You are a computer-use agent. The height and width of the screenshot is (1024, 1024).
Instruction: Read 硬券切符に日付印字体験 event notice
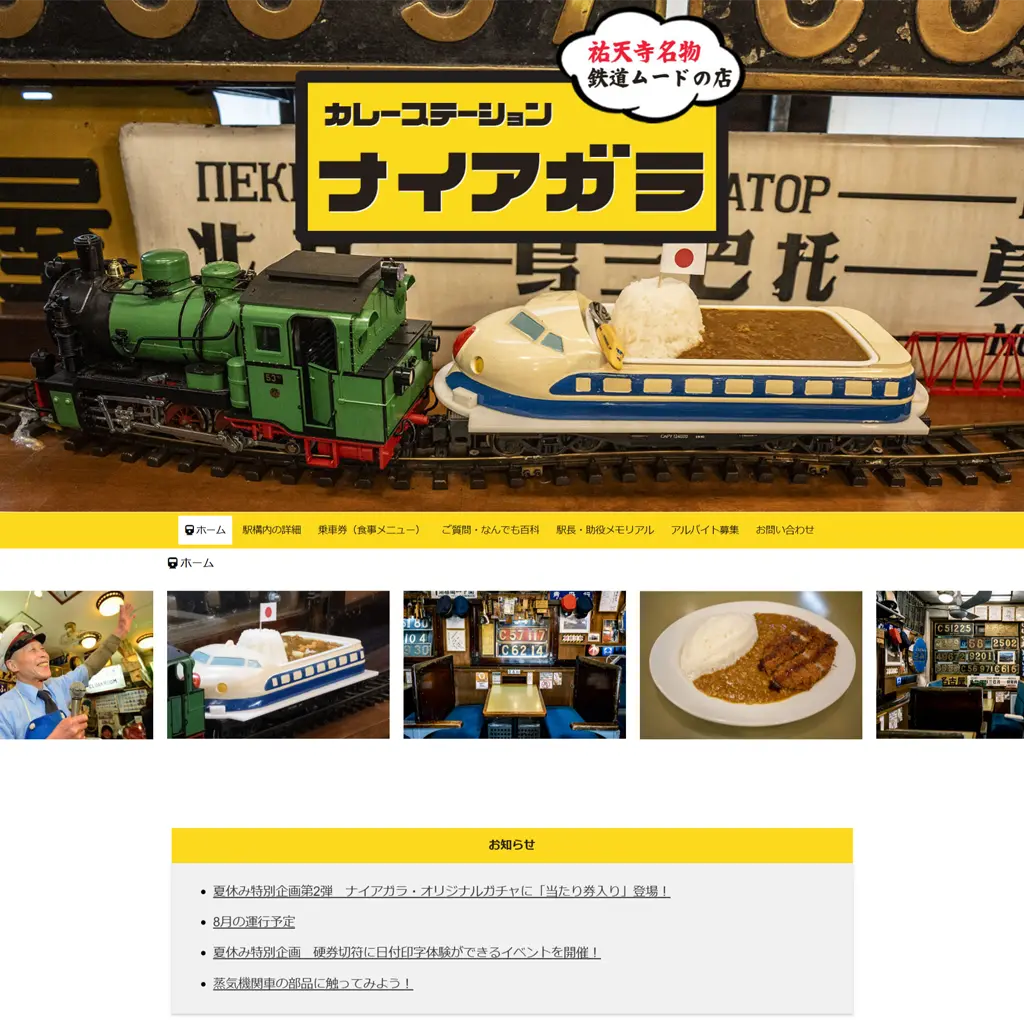pos(406,953)
